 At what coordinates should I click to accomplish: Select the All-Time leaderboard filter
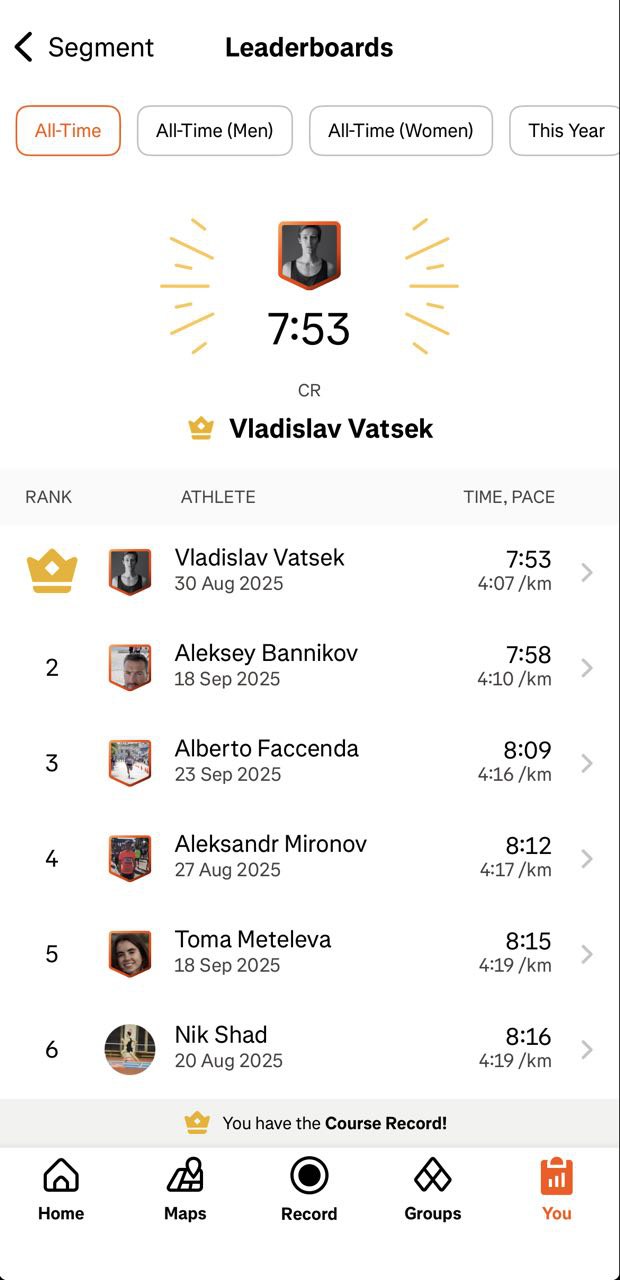pos(68,131)
